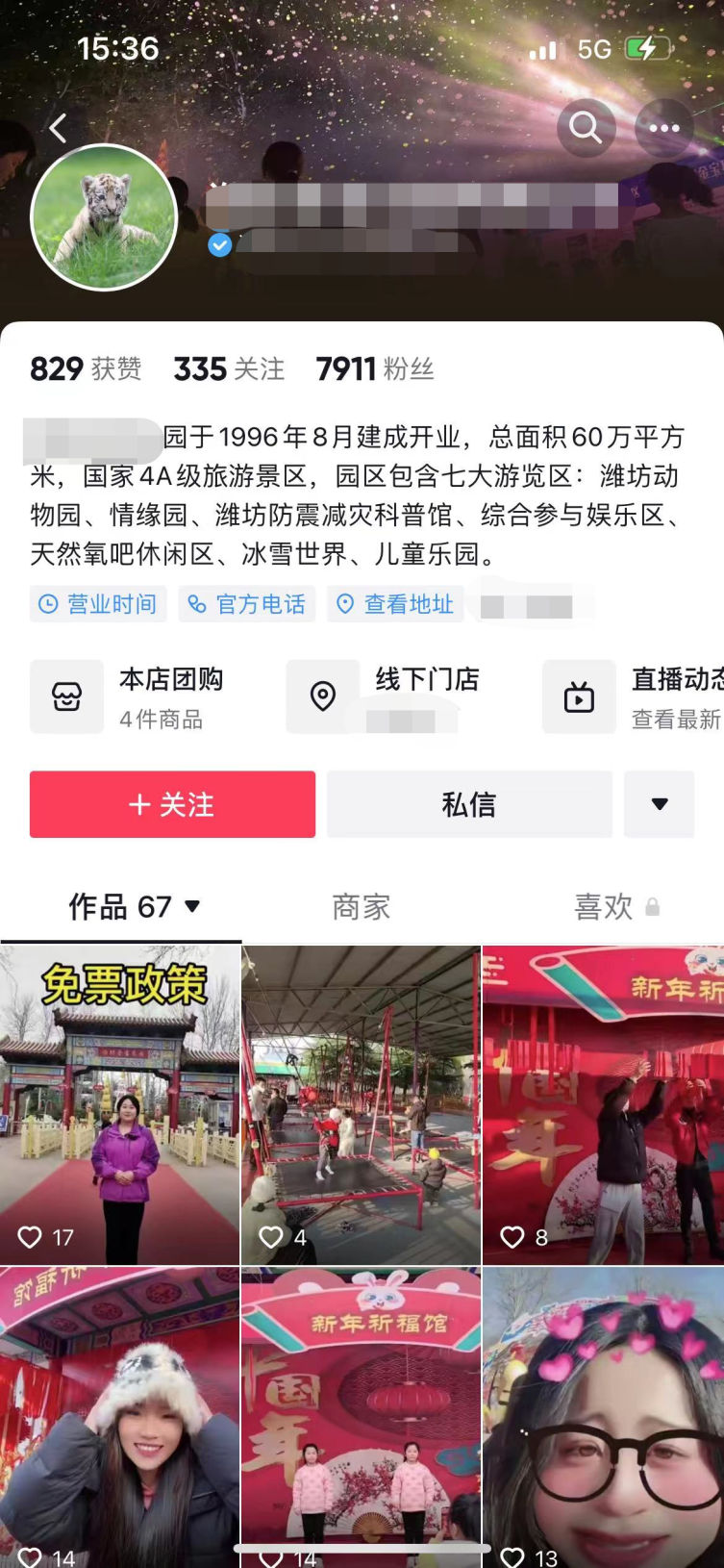Follow this account with + 关注
The width and height of the screenshot is (724, 1568).
172,804
